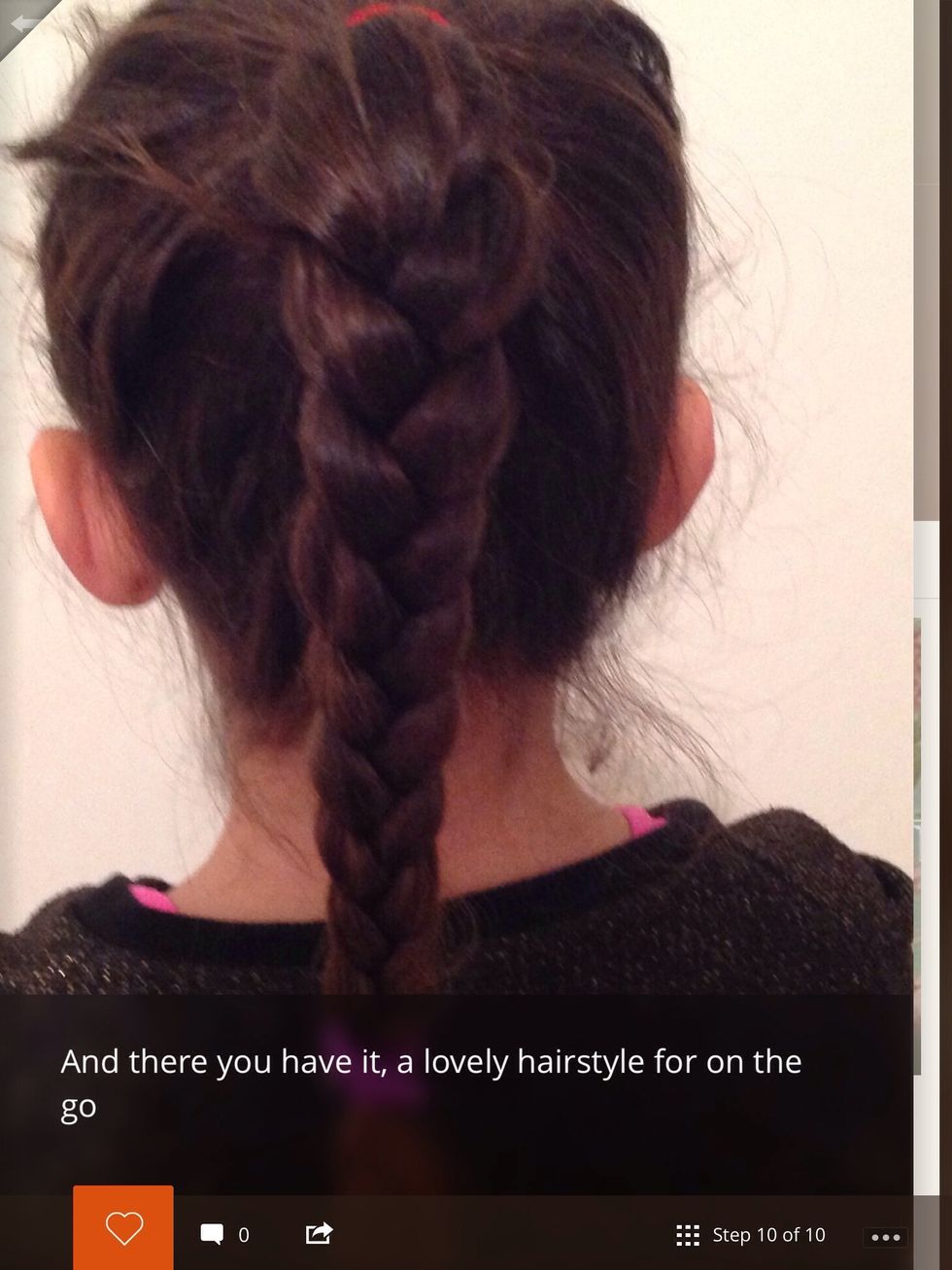Go back using the corner arrow
The width and height of the screenshot is (952, 1270).
pos(22,21)
